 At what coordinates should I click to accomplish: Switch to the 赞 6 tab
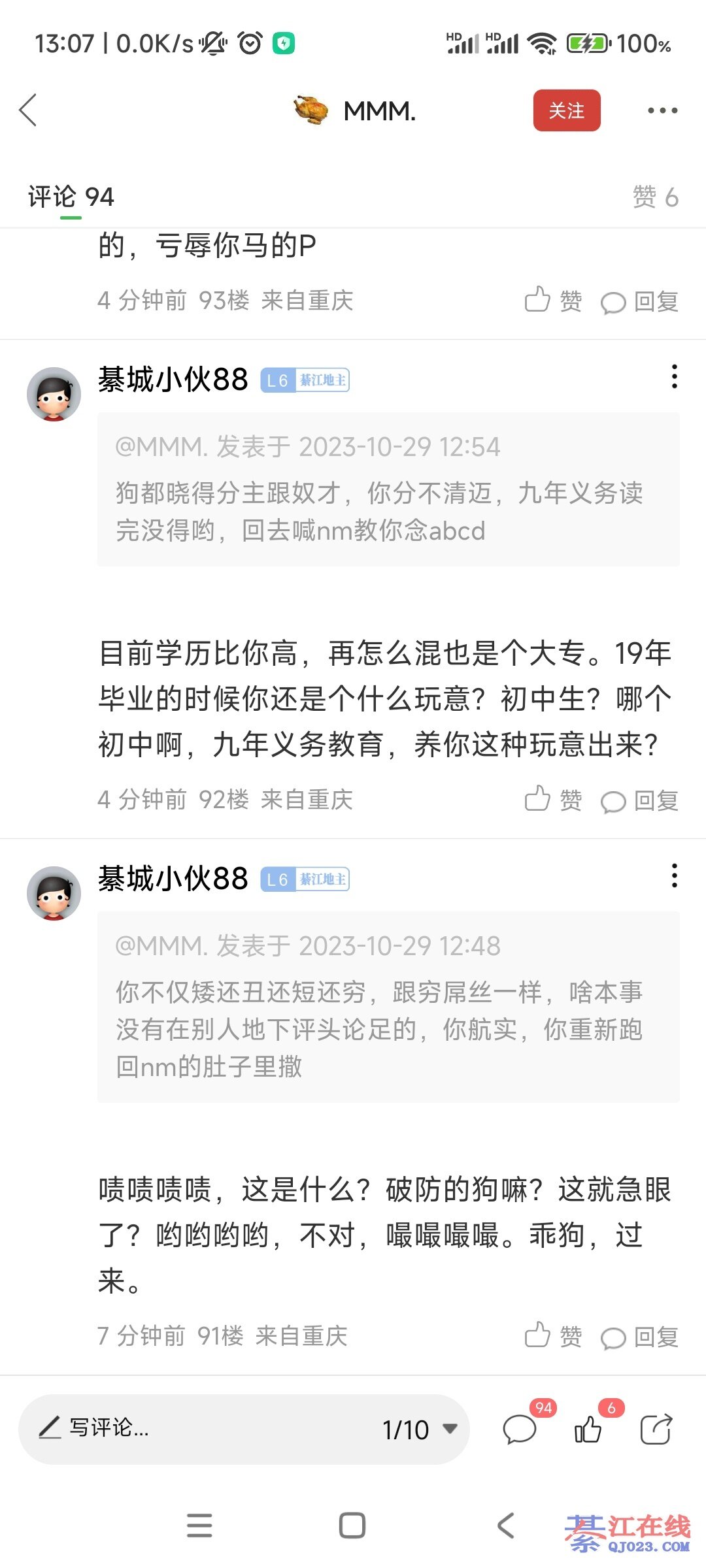pos(655,197)
